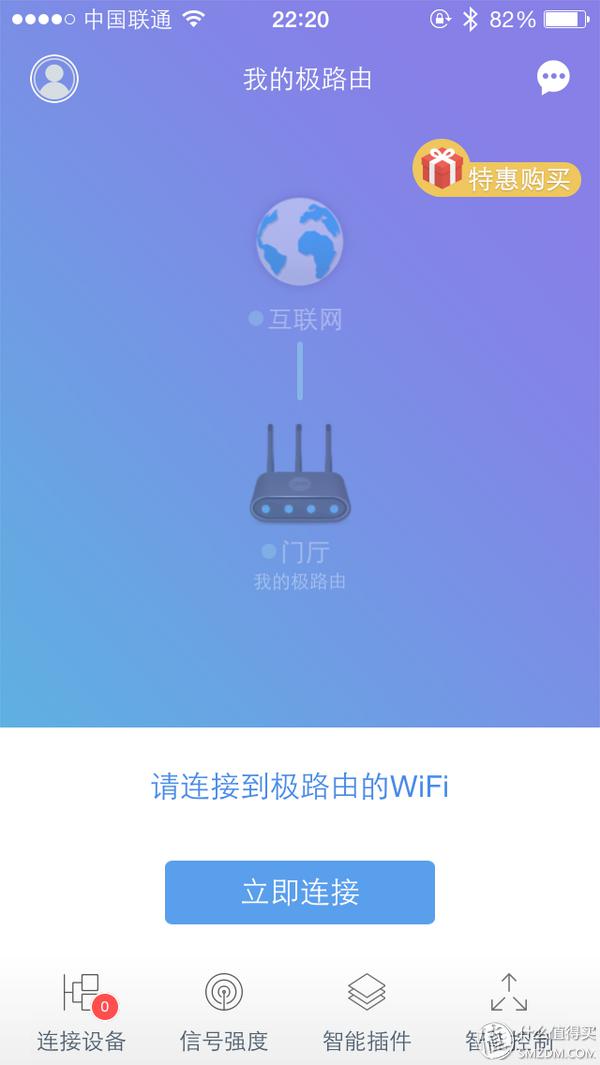
Task: Open the messages chat bubble
Action: point(553,78)
